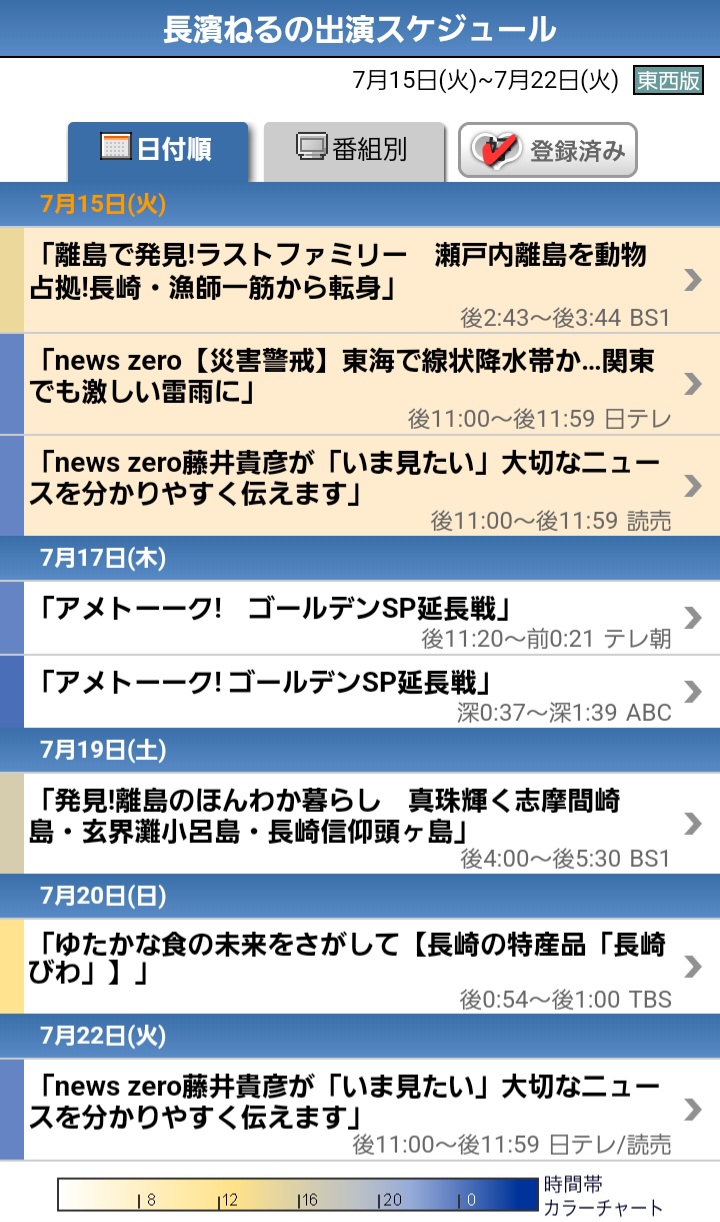Tap the 東西版 region button
The image size is (720, 1222).
point(669,80)
